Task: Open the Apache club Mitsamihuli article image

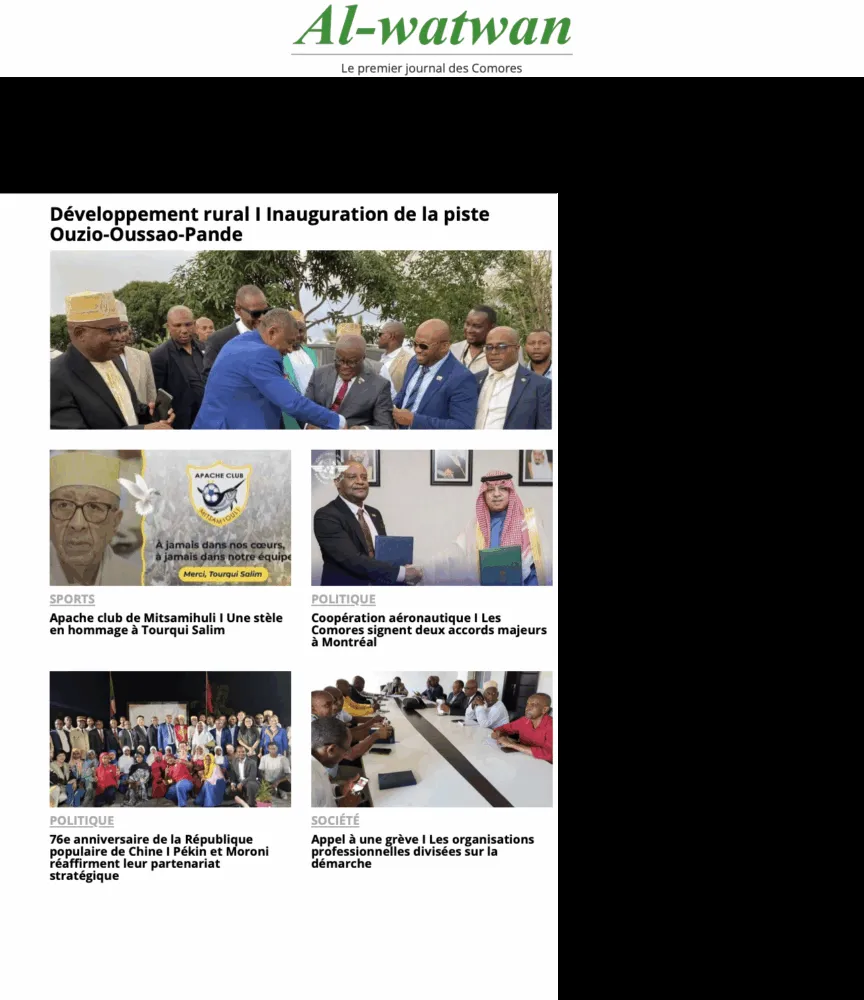Action: 170,517
